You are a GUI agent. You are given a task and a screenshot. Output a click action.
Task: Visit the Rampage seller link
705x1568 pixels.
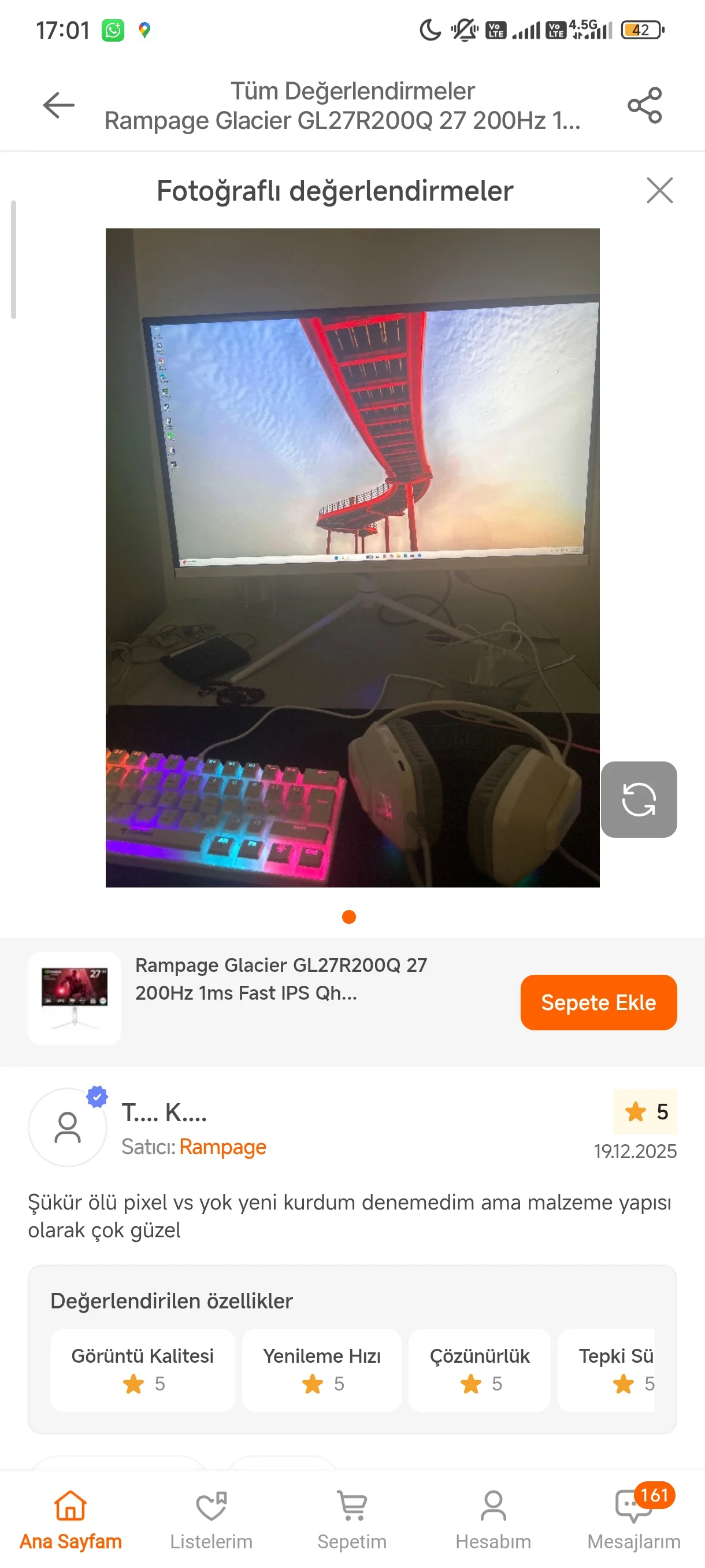[222, 1147]
